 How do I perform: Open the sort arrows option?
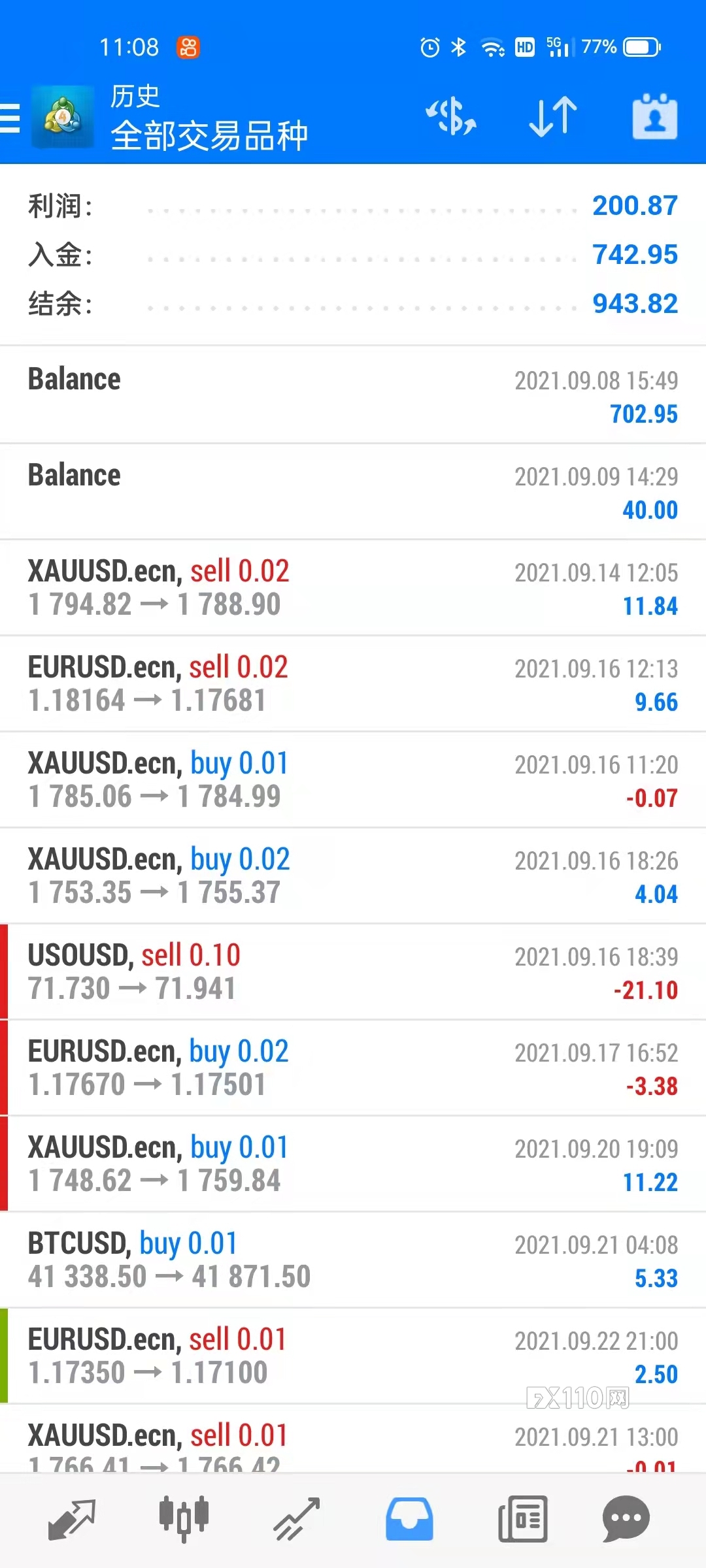click(553, 117)
